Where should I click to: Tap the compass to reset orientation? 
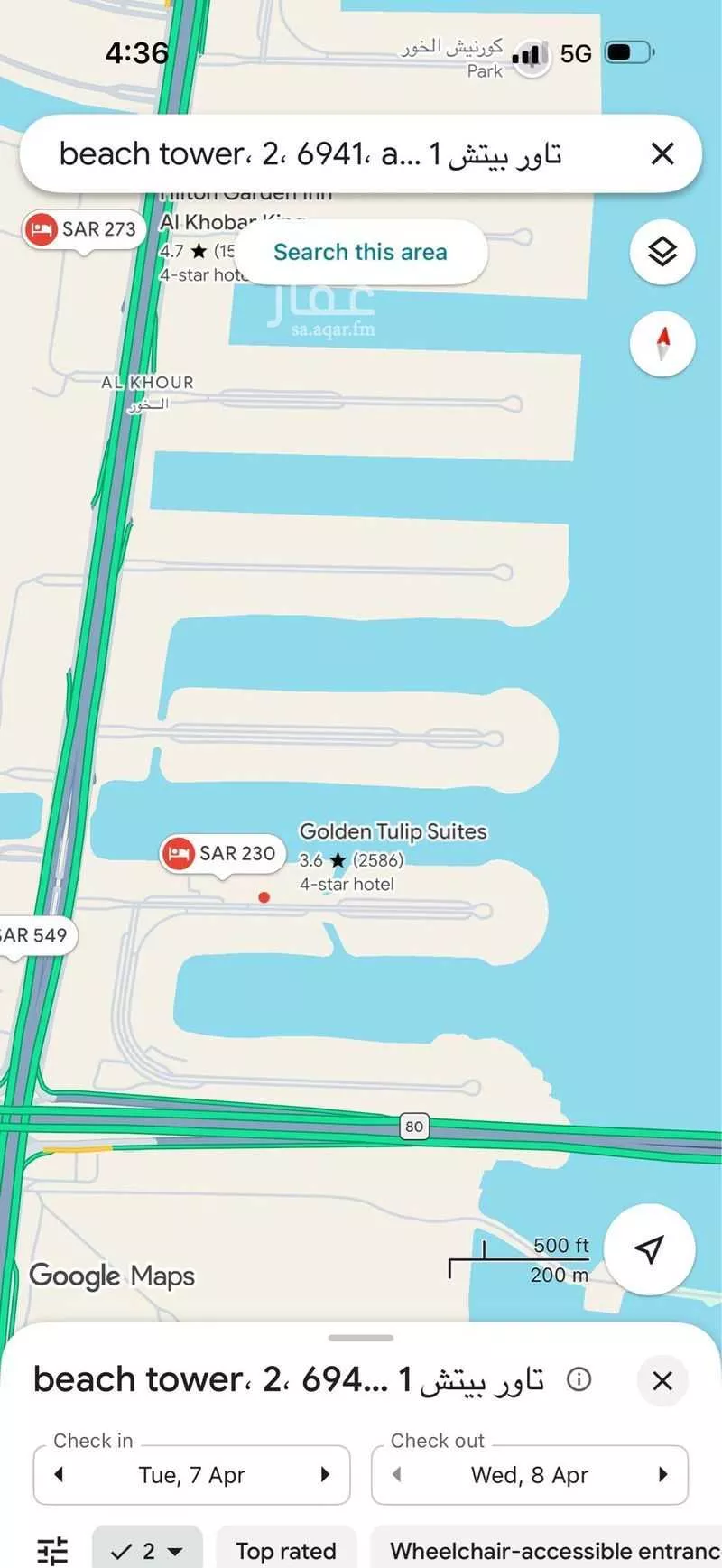[662, 344]
